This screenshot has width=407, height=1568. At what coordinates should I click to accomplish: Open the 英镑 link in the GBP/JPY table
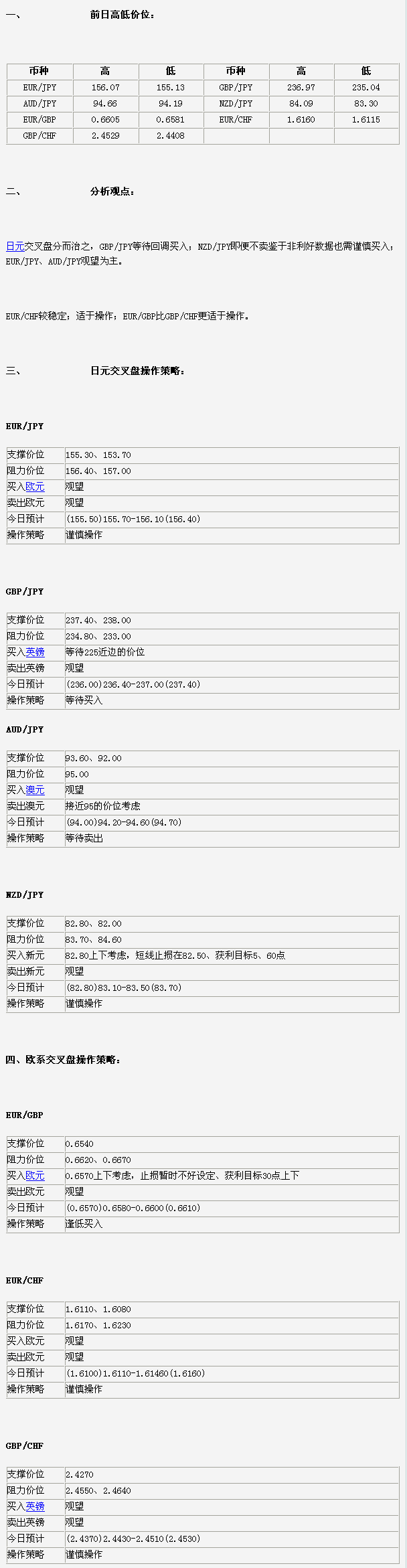(x=35, y=652)
